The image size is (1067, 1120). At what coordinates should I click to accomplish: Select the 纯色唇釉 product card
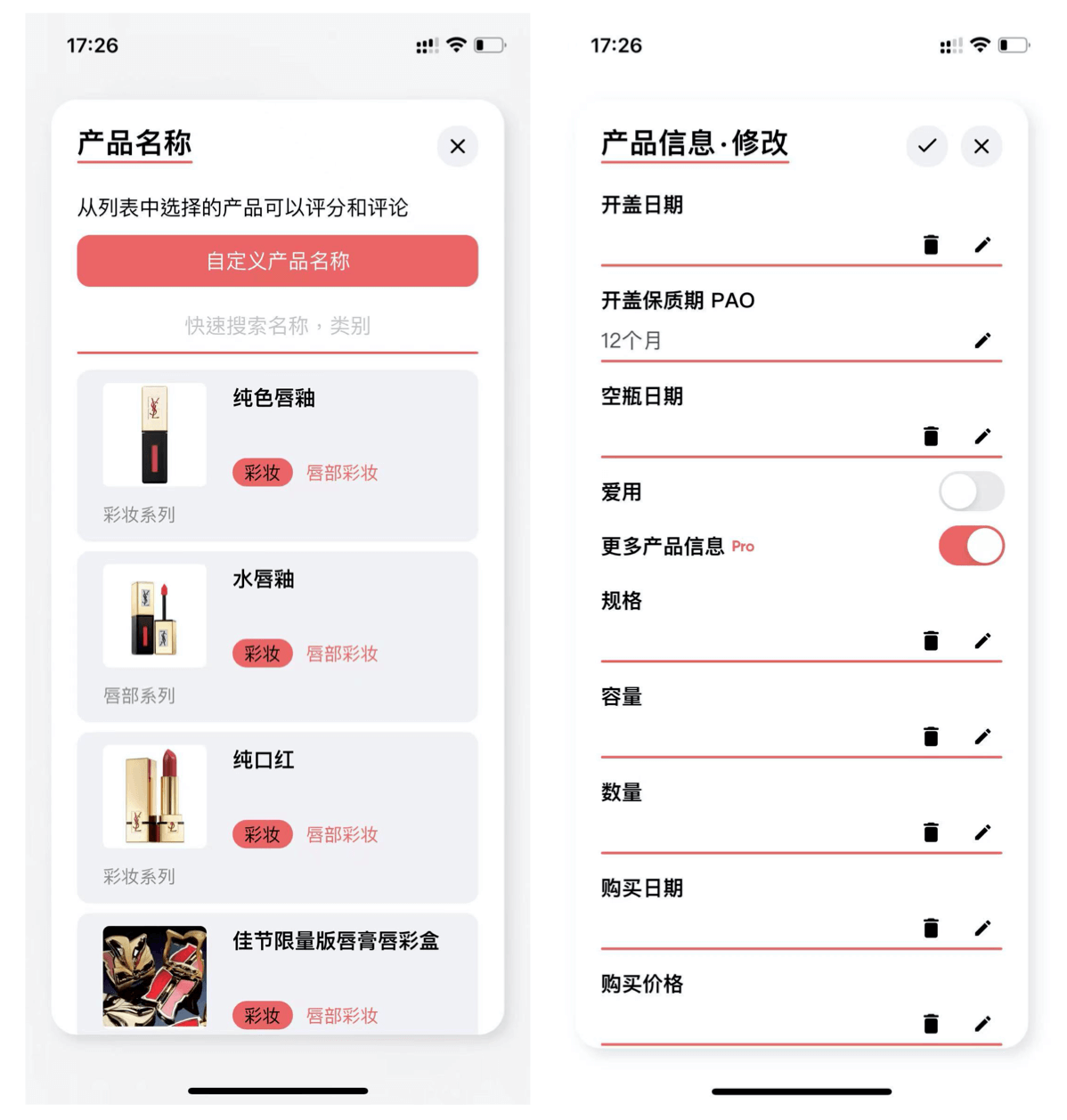point(277,455)
